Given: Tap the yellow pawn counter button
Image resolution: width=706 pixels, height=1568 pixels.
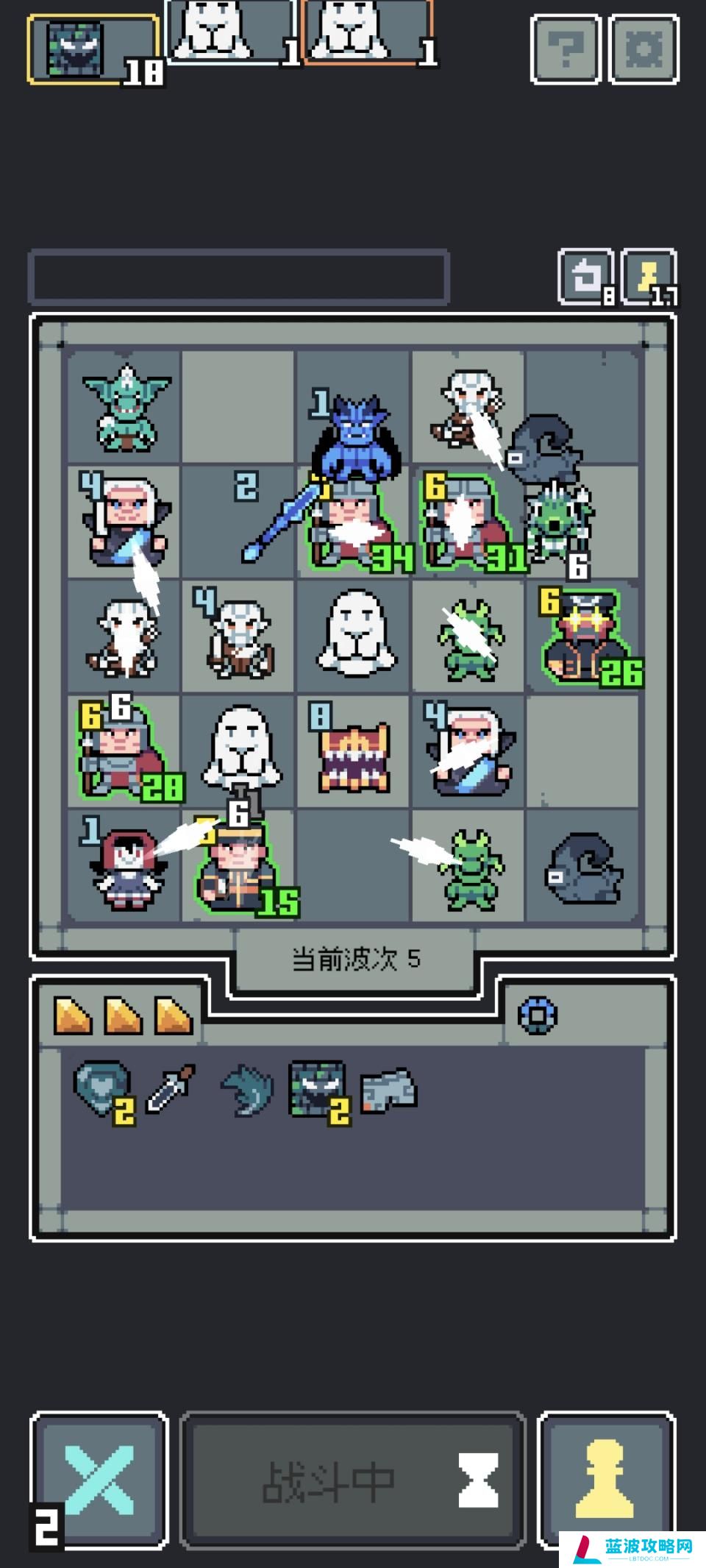Looking at the screenshot, I should pos(649,277).
